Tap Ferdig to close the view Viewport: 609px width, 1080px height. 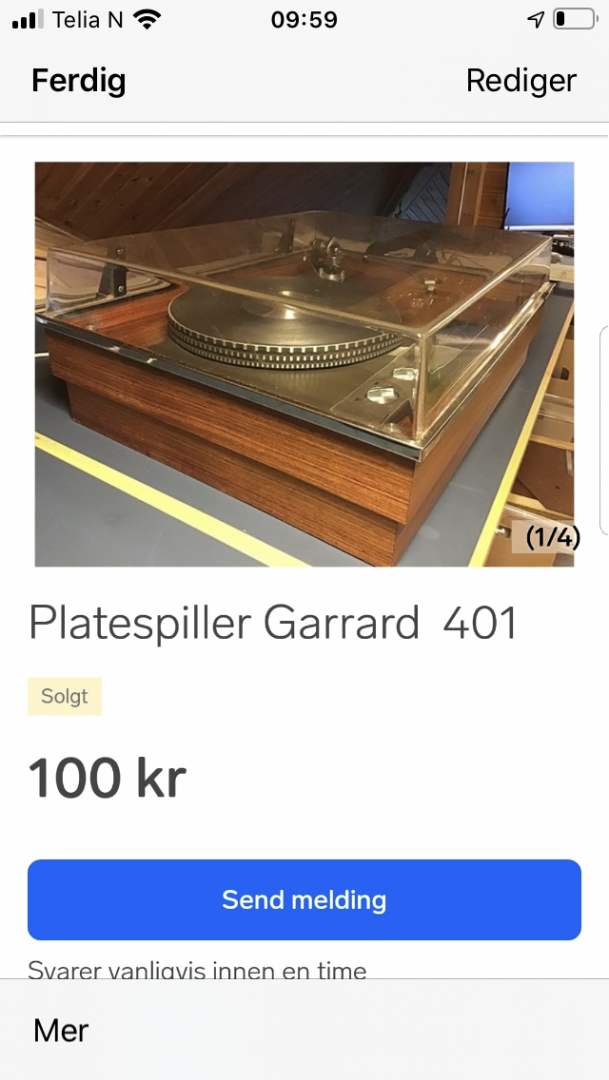(x=79, y=81)
